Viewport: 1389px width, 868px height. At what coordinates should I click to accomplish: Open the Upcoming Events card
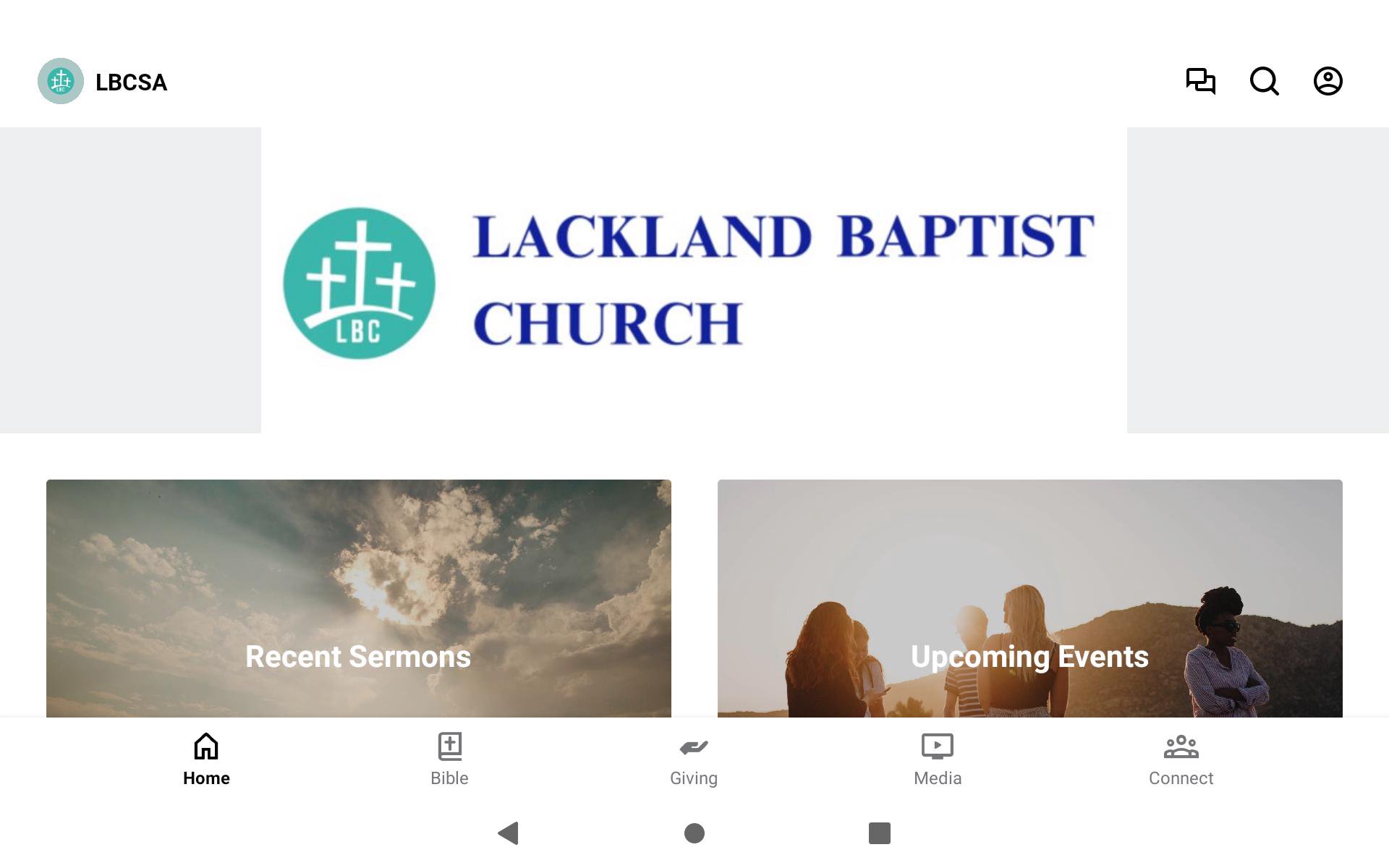(x=1029, y=599)
